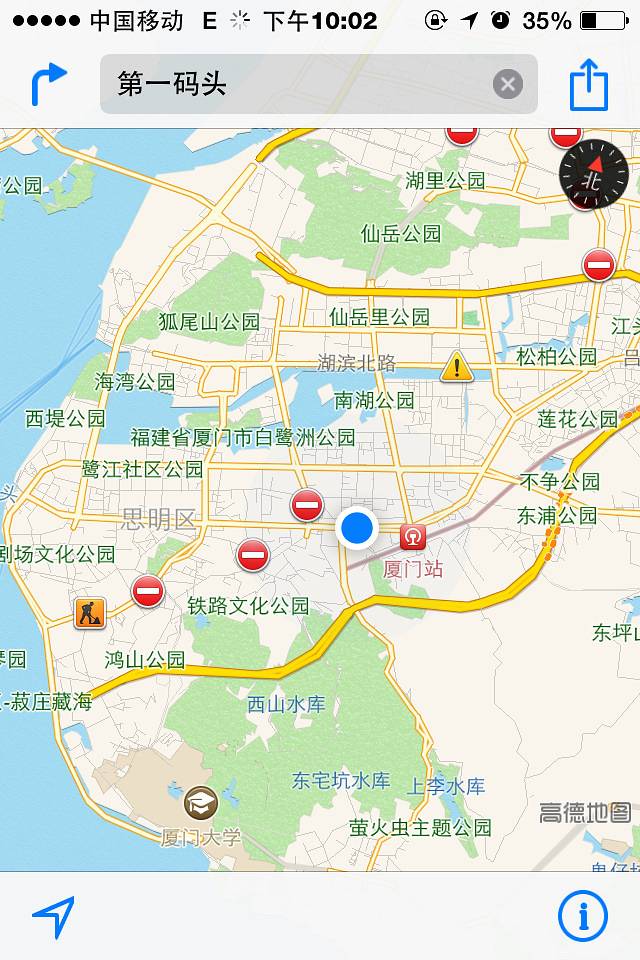Select the 厦门站 train station marker
This screenshot has height=960, width=640.
tap(412, 538)
